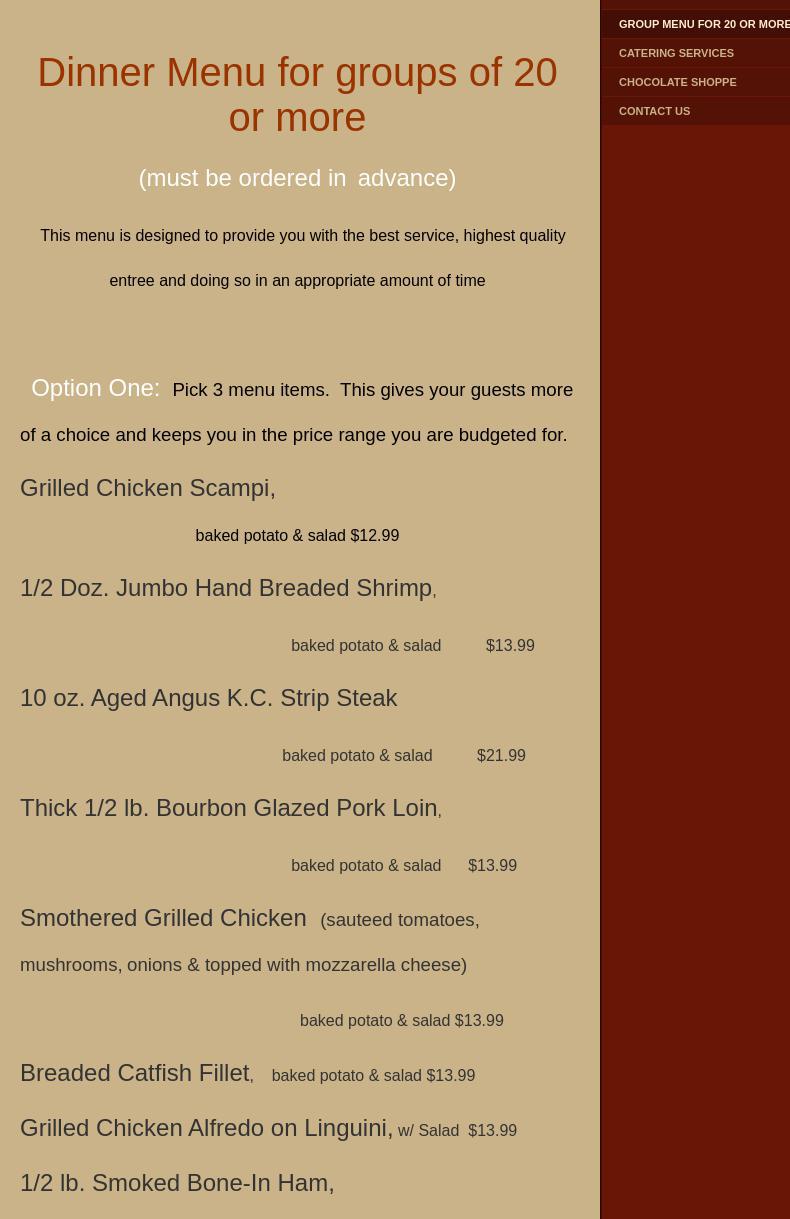
Task: Open Group Menu for 20 or More
Action: [x=703, y=24]
